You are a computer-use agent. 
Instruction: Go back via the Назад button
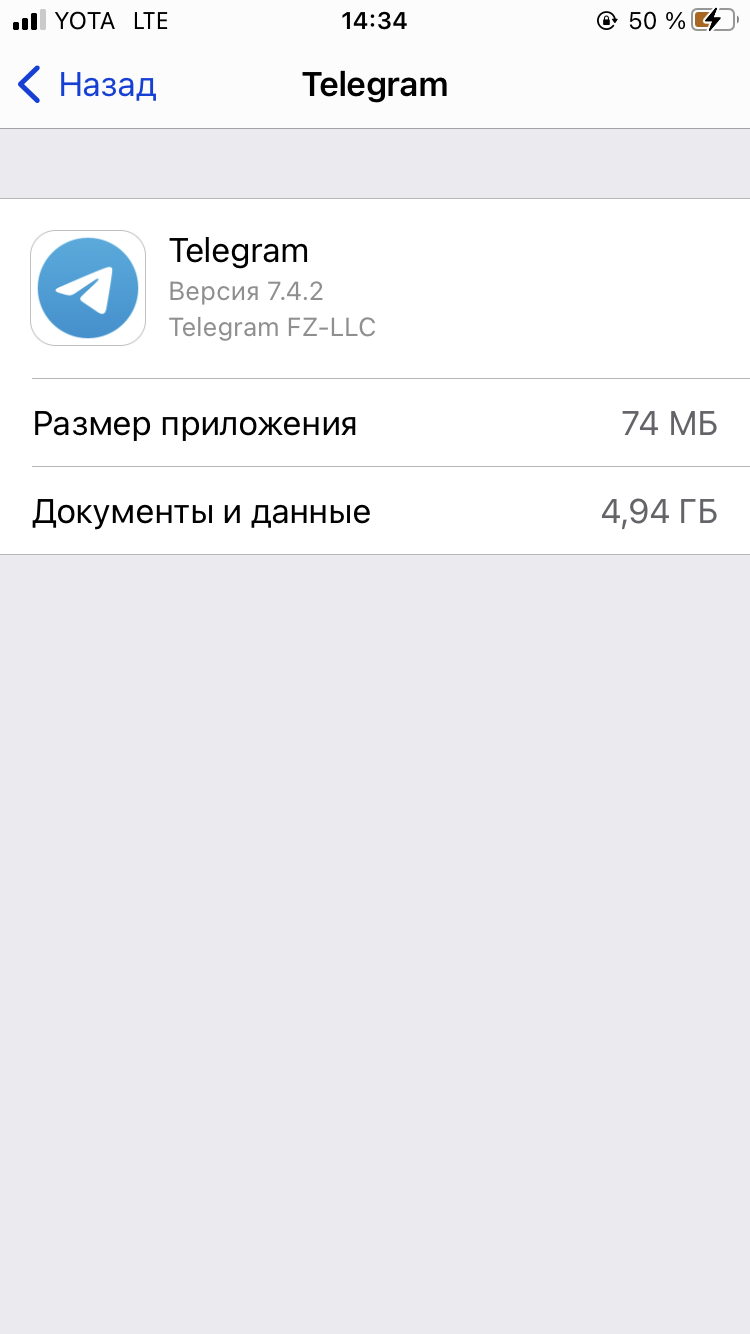pyautogui.click(x=87, y=85)
